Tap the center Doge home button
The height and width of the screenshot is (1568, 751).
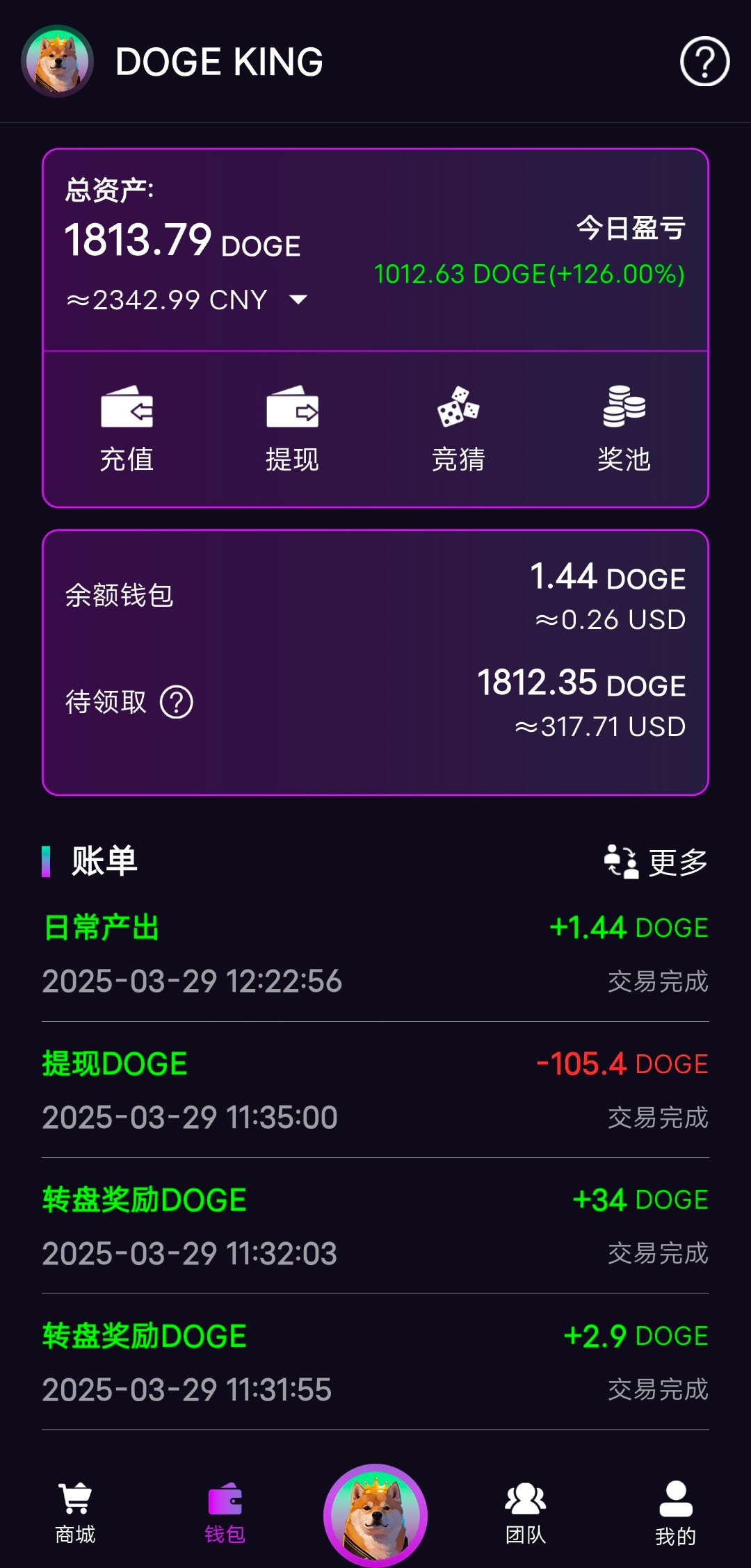(375, 1515)
